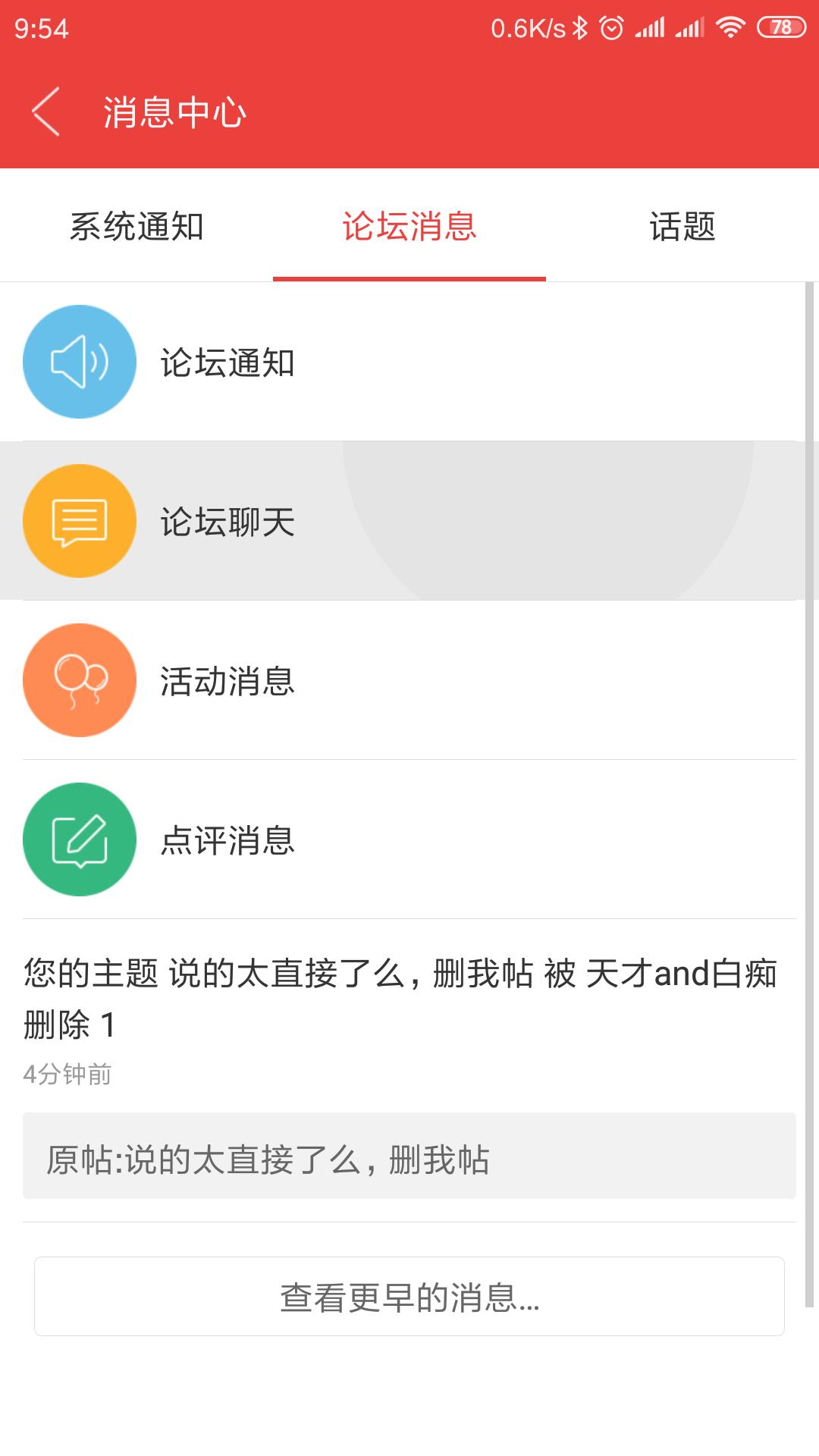Open 论坛聊天 messages
The image size is (819, 1456).
[409, 521]
